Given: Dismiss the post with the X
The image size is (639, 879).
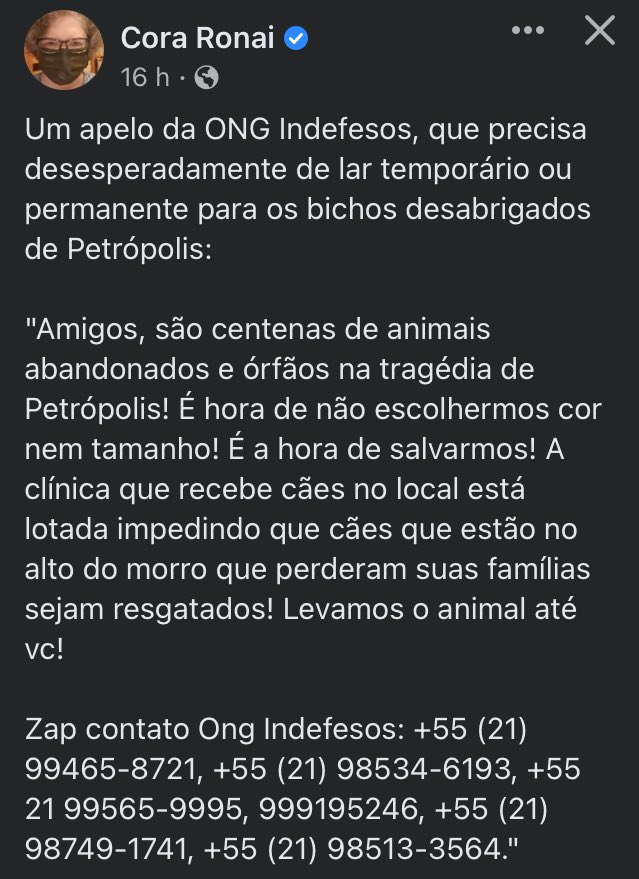Looking at the screenshot, I should click(x=600, y=31).
